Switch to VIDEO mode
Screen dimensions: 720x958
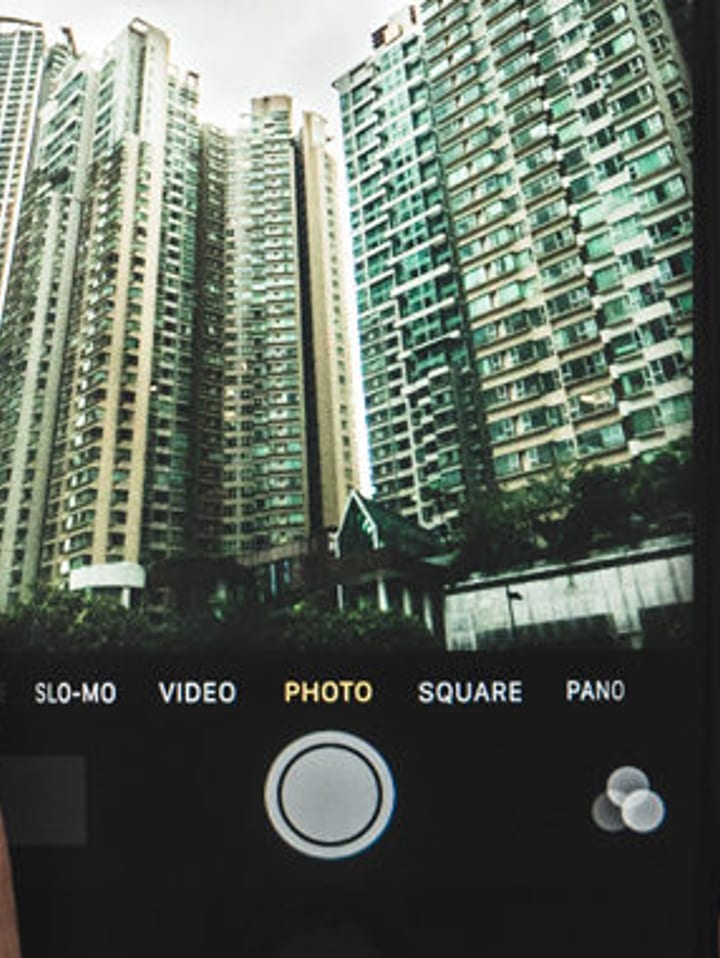197,692
